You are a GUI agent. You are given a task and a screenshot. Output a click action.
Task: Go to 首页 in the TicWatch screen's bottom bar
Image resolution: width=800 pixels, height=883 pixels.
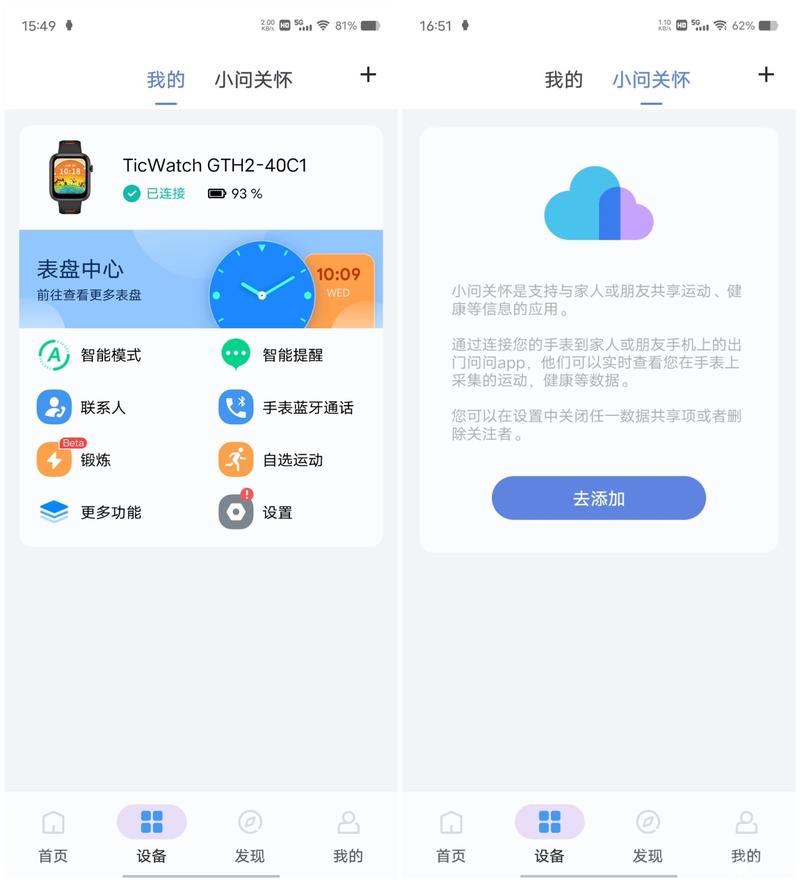pos(53,836)
